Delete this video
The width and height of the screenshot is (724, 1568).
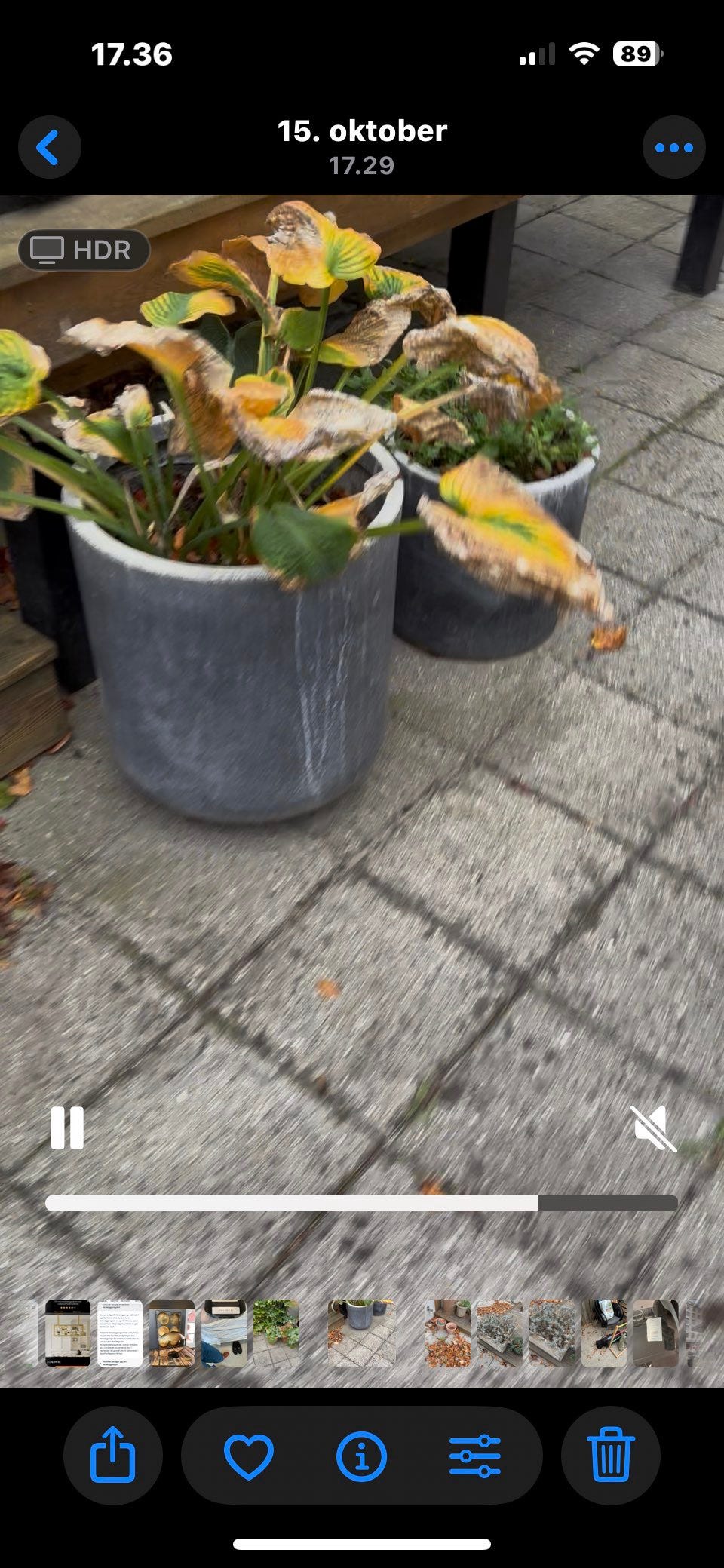click(610, 1455)
